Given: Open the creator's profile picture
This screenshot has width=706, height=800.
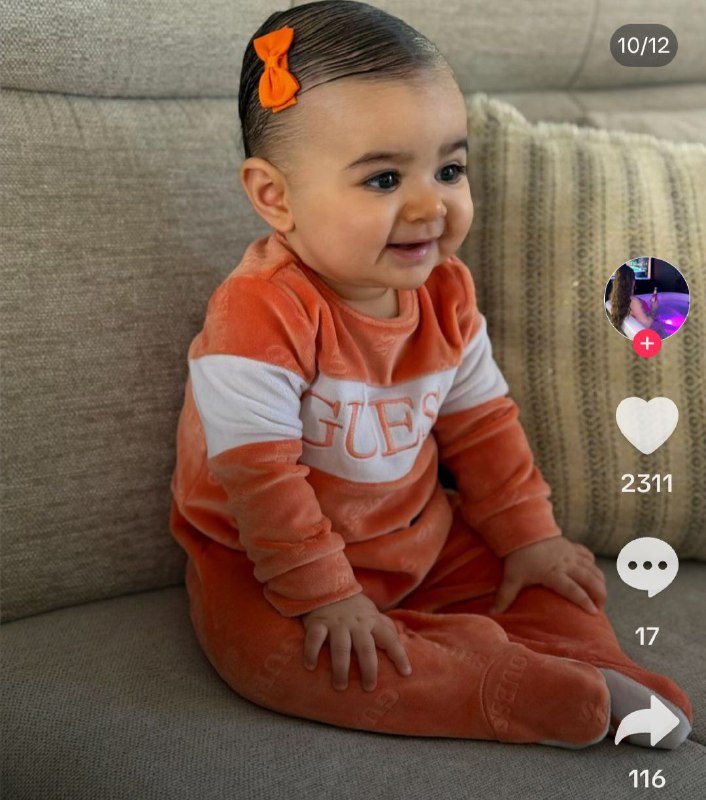Looking at the screenshot, I should pos(646,297).
